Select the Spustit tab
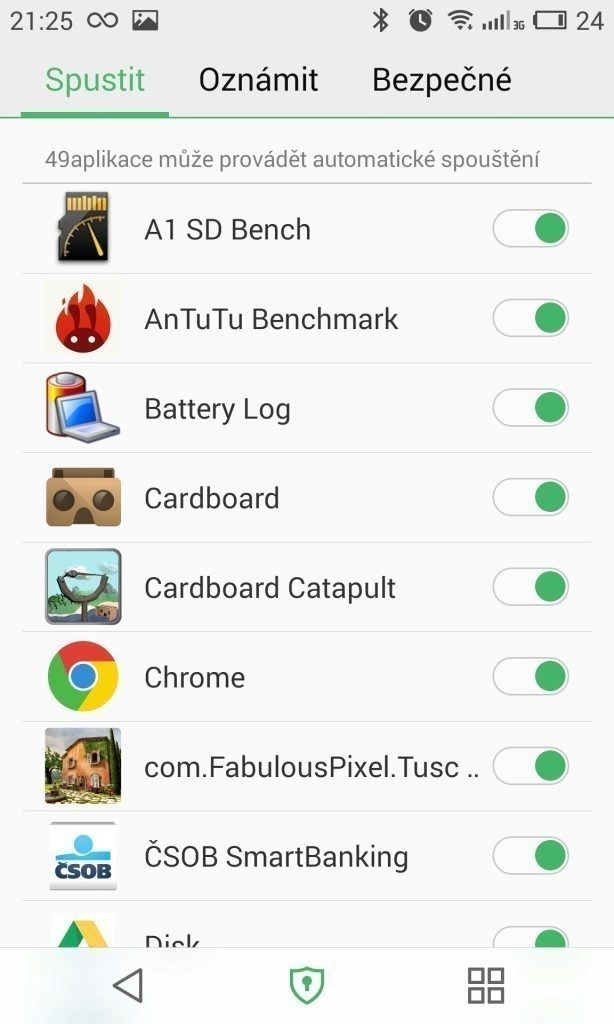The image size is (614, 1024). coord(95,80)
